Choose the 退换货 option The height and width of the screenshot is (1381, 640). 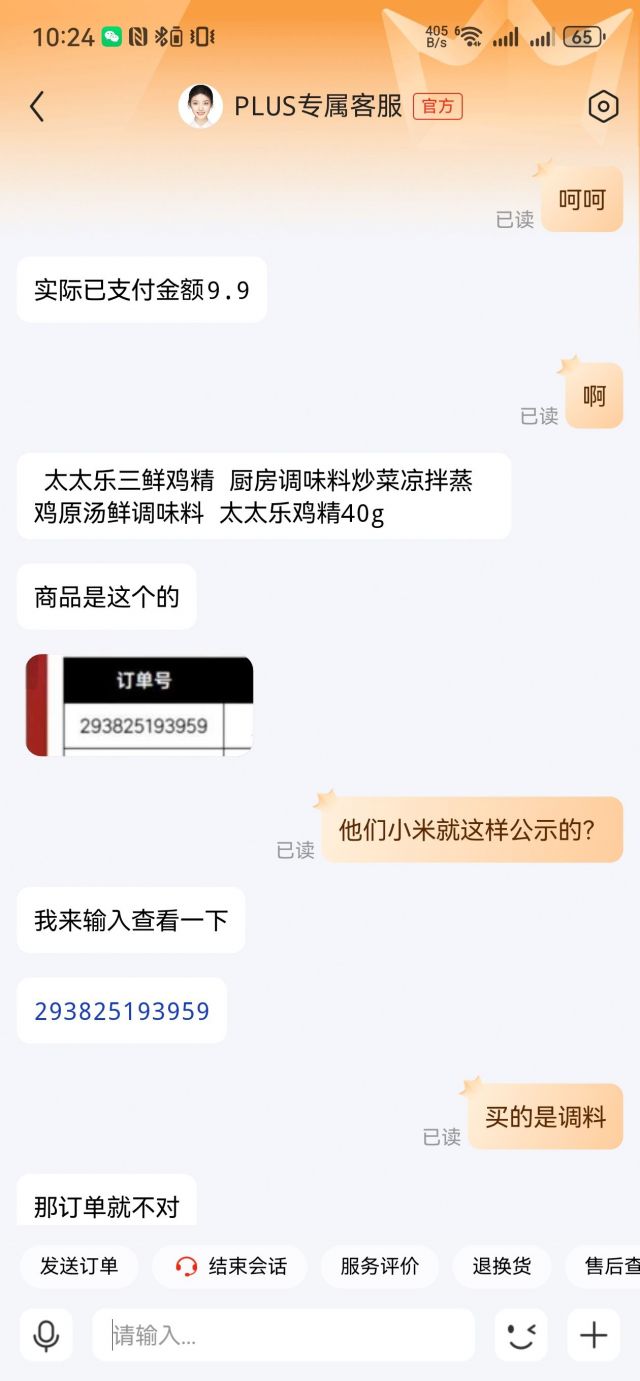tap(501, 1266)
